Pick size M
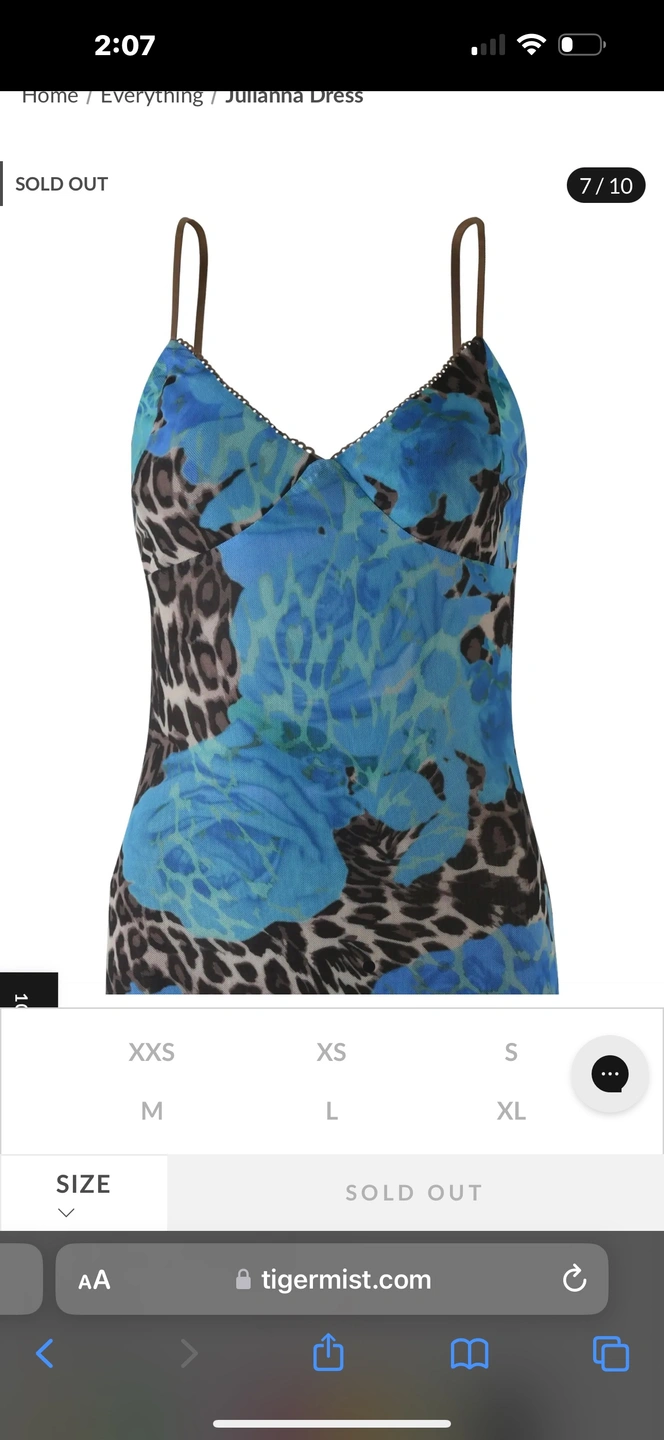This screenshot has width=664, height=1440. click(x=152, y=1111)
